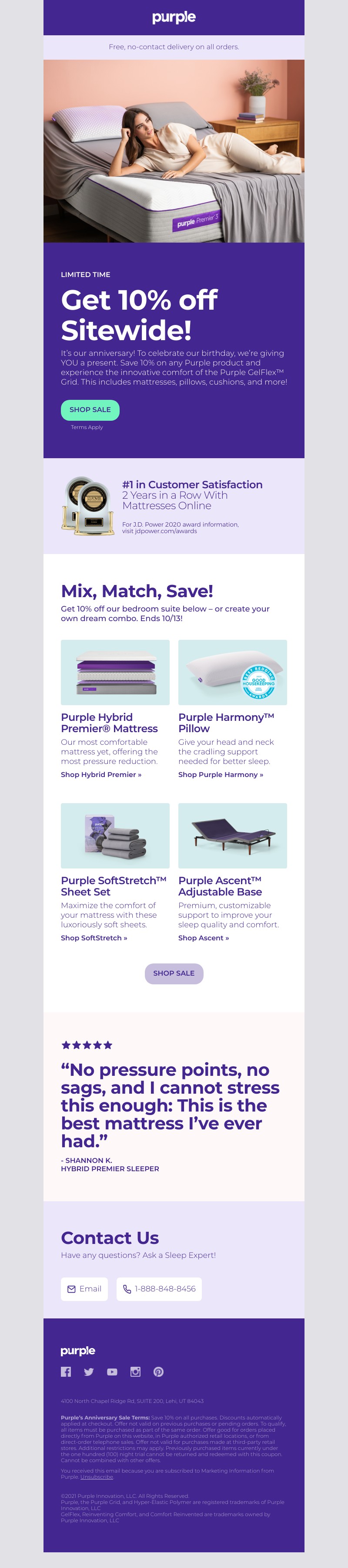Open the hero image of Purple Premier mattress

(x=174, y=151)
